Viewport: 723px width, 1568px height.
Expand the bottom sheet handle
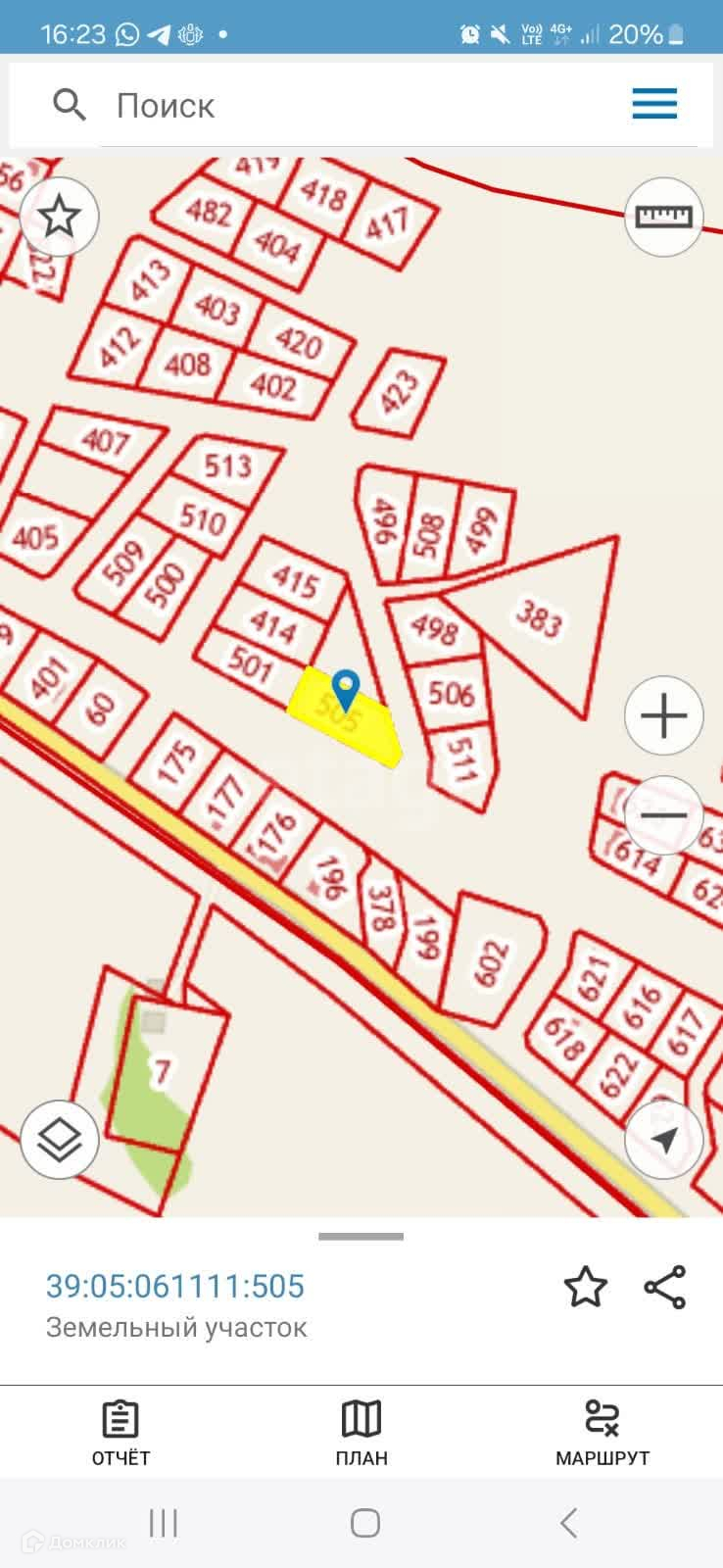pos(361,1237)
